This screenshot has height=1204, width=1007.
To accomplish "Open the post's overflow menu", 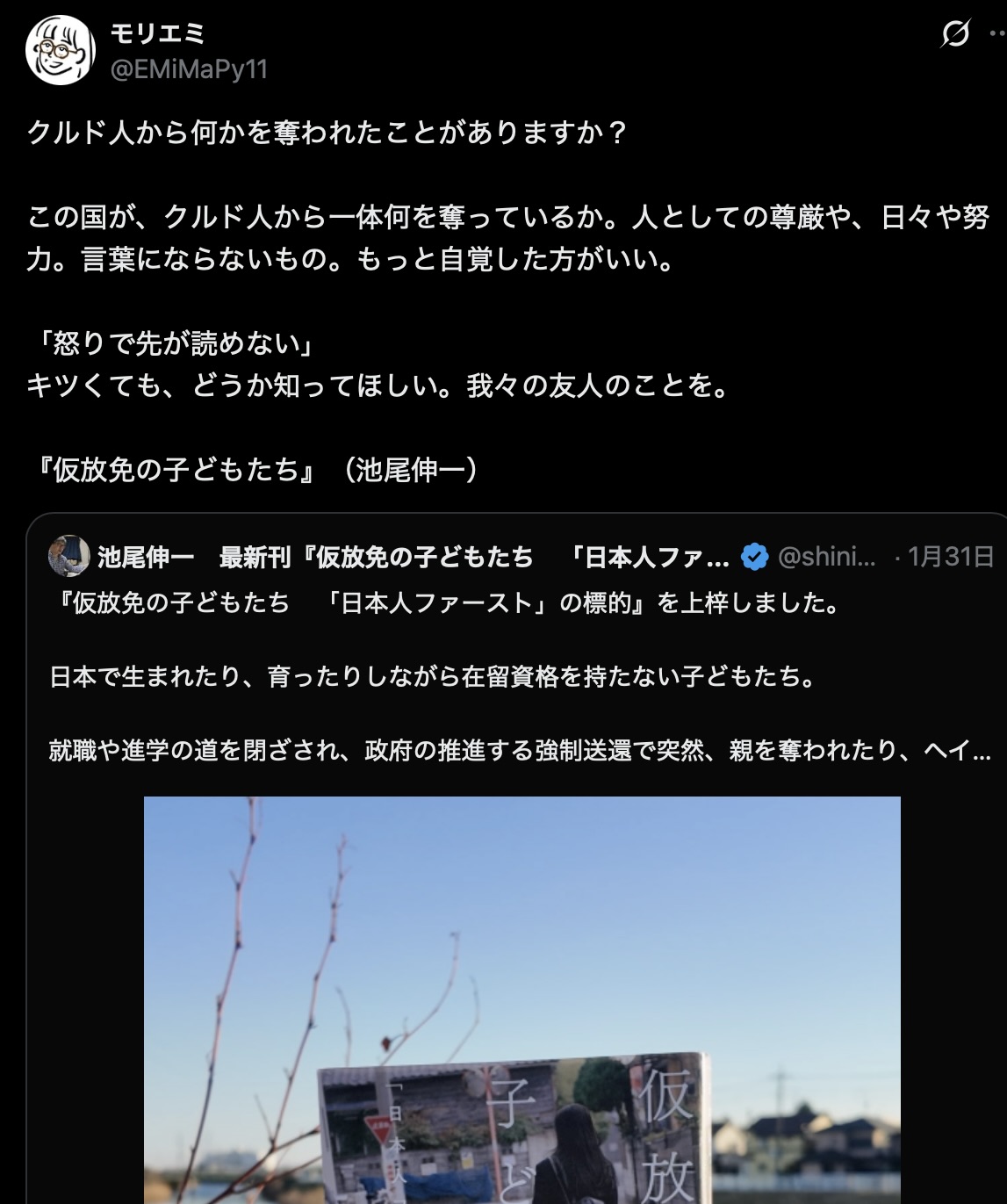I will [x=997, y=34].
